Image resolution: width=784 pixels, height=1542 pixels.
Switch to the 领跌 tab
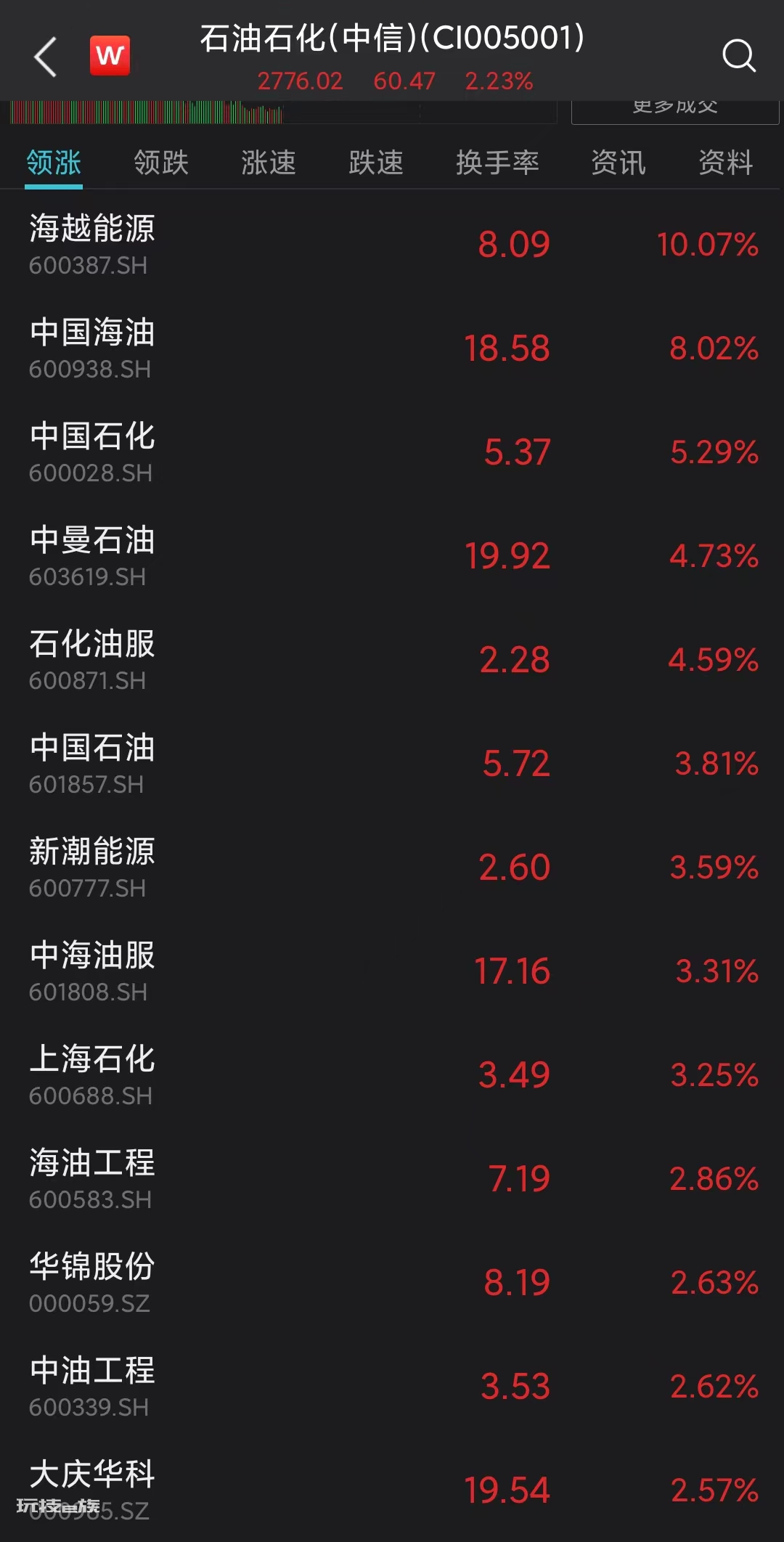click(161, 163)
